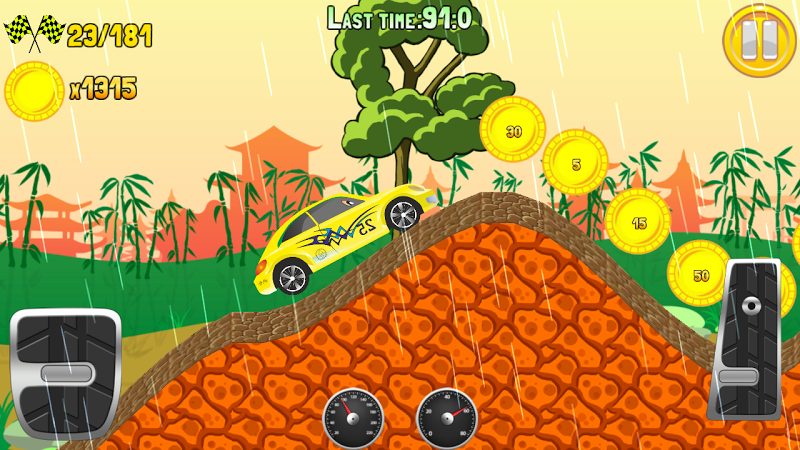Viewport: 800px width, 450px height.
Task: Pause the game
Action: [x=757, y=41]
